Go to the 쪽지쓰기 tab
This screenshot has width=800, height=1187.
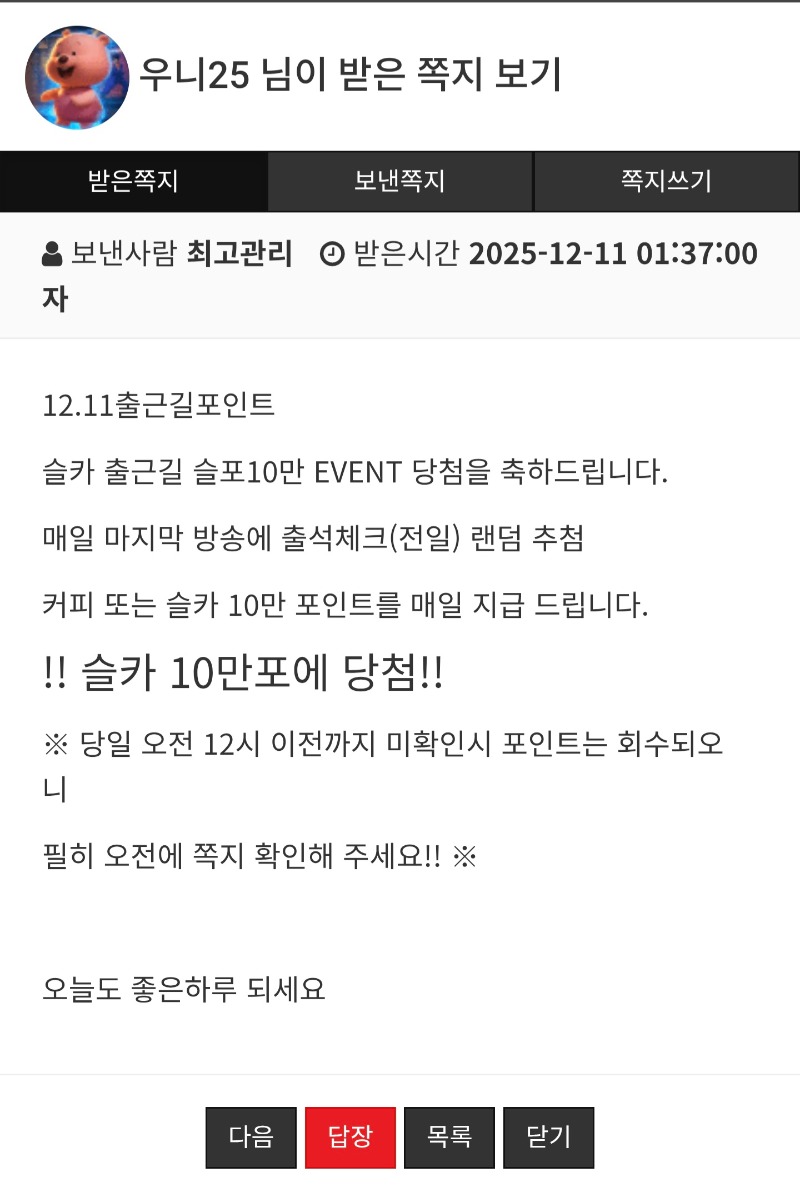[x=666, y=181]
